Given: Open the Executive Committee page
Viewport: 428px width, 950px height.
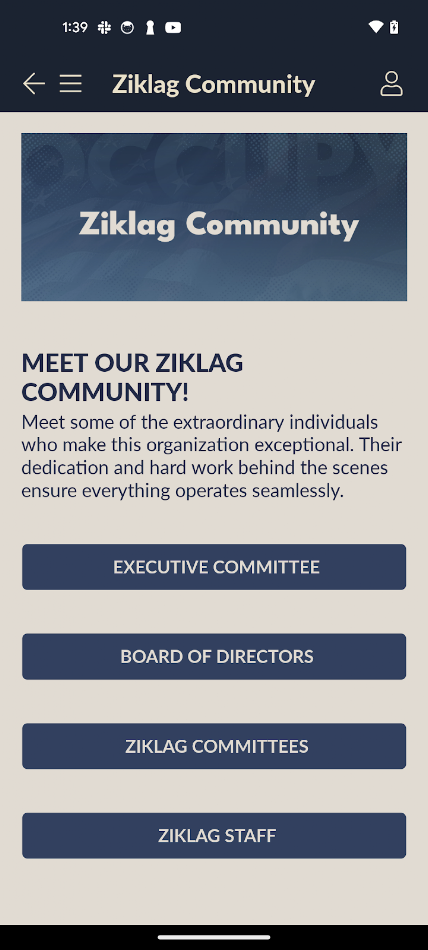Looking at the screenshot, I should pos(214,567).
